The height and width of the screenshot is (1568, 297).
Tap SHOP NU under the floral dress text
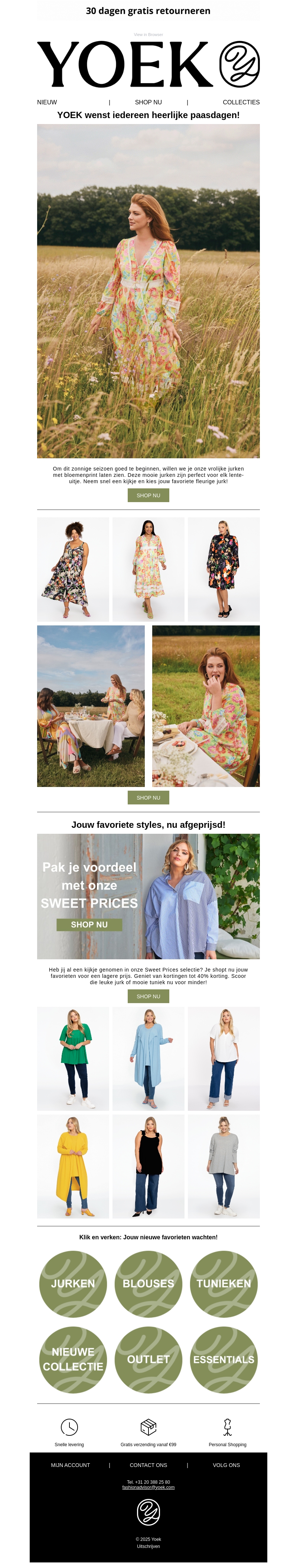148,495
